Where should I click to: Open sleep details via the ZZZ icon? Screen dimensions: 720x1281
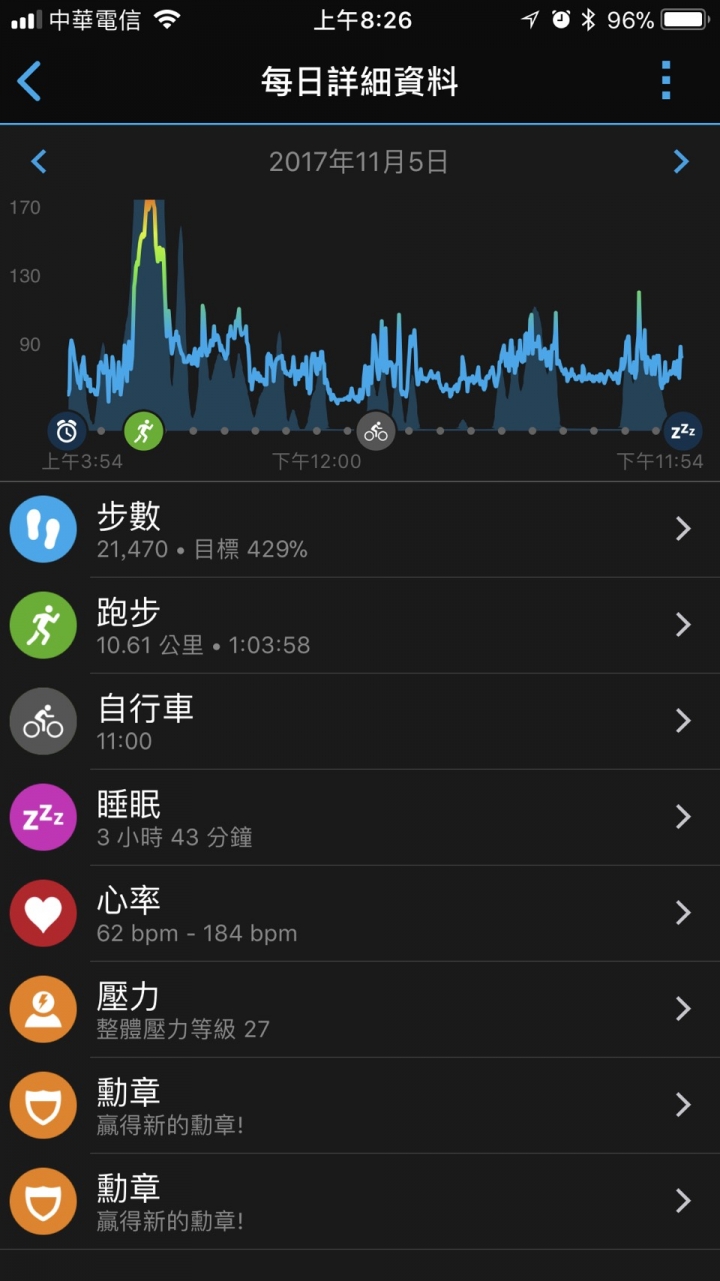(x=683, y=430)
